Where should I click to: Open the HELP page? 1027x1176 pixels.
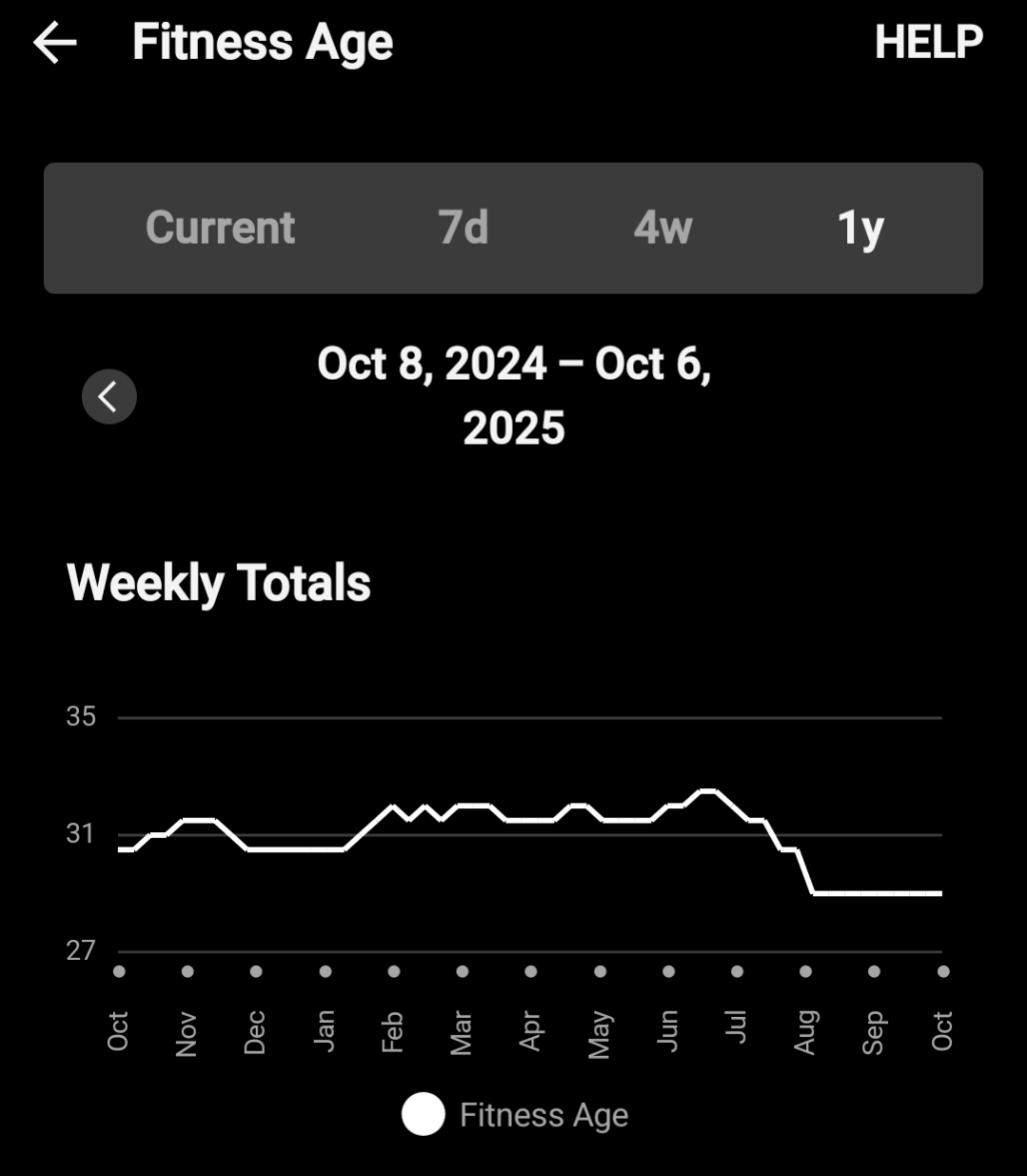pos(928,43)
